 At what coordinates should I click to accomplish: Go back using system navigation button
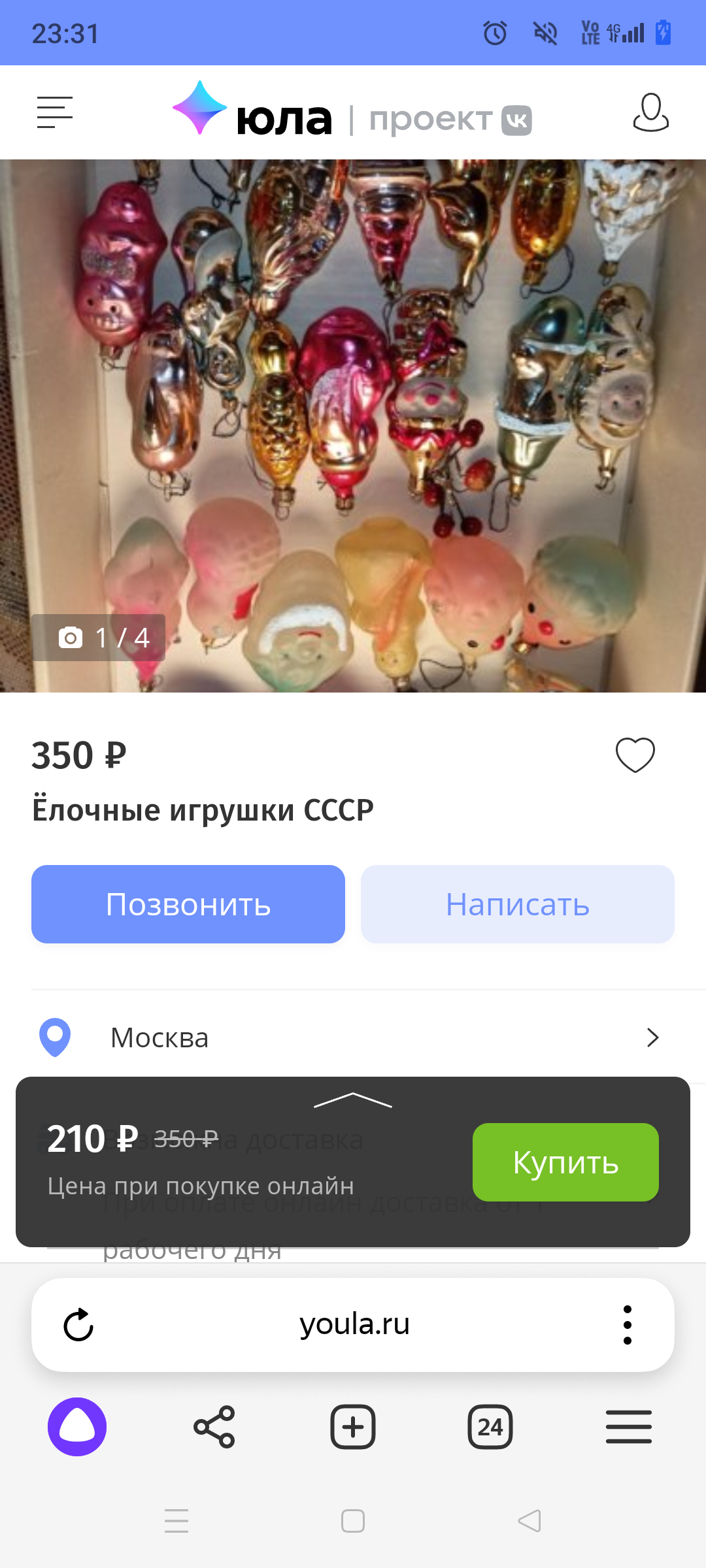[529, 1521]
